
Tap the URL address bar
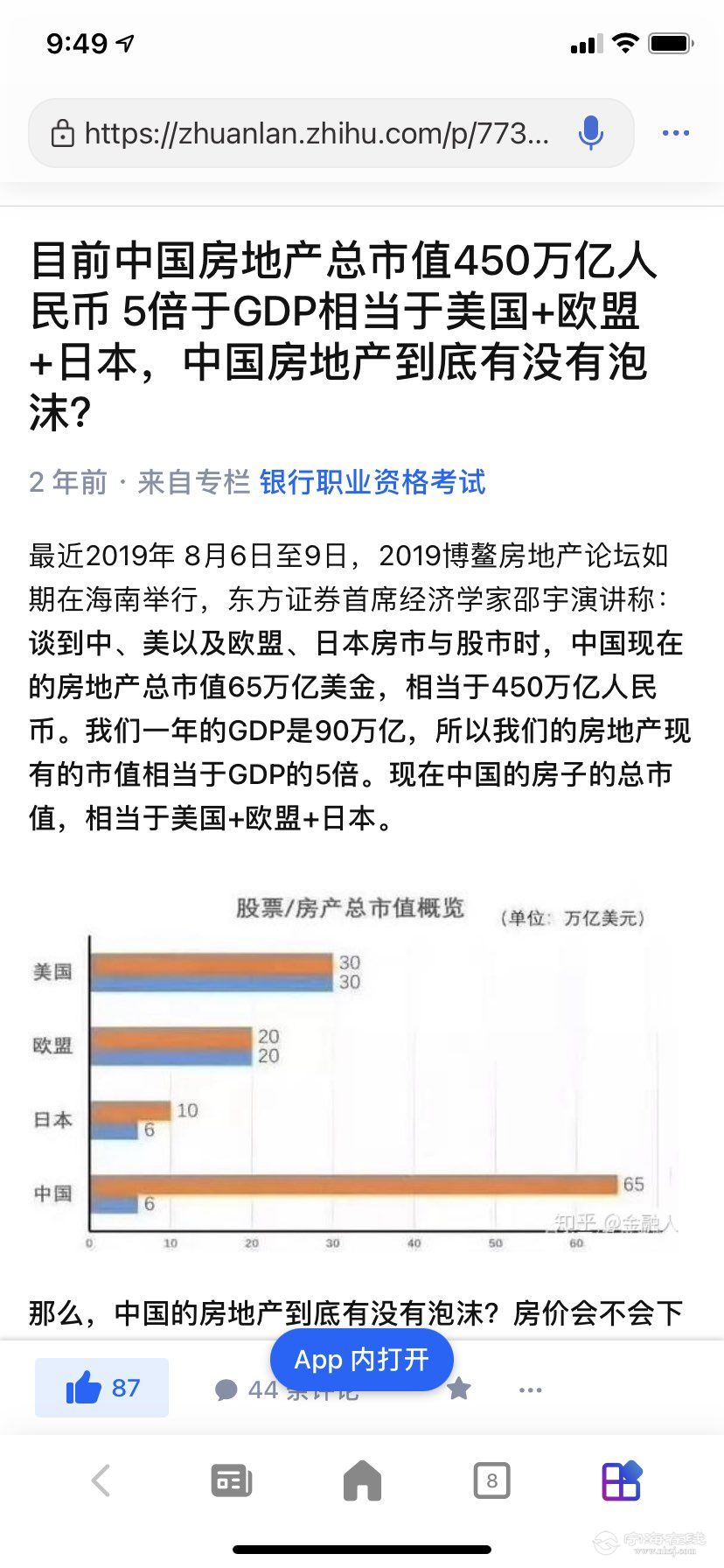point(315,133)
